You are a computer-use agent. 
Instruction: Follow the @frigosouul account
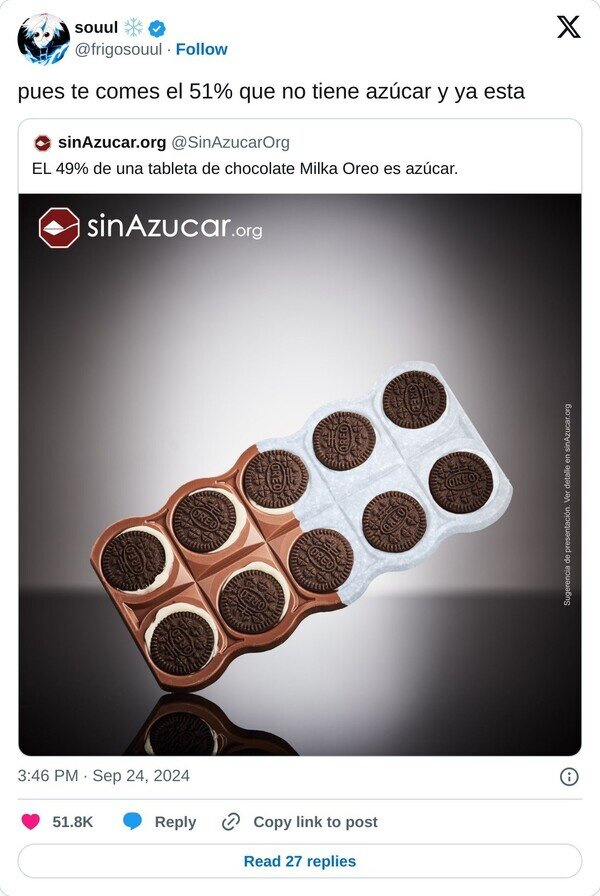[x=201, y=50]
